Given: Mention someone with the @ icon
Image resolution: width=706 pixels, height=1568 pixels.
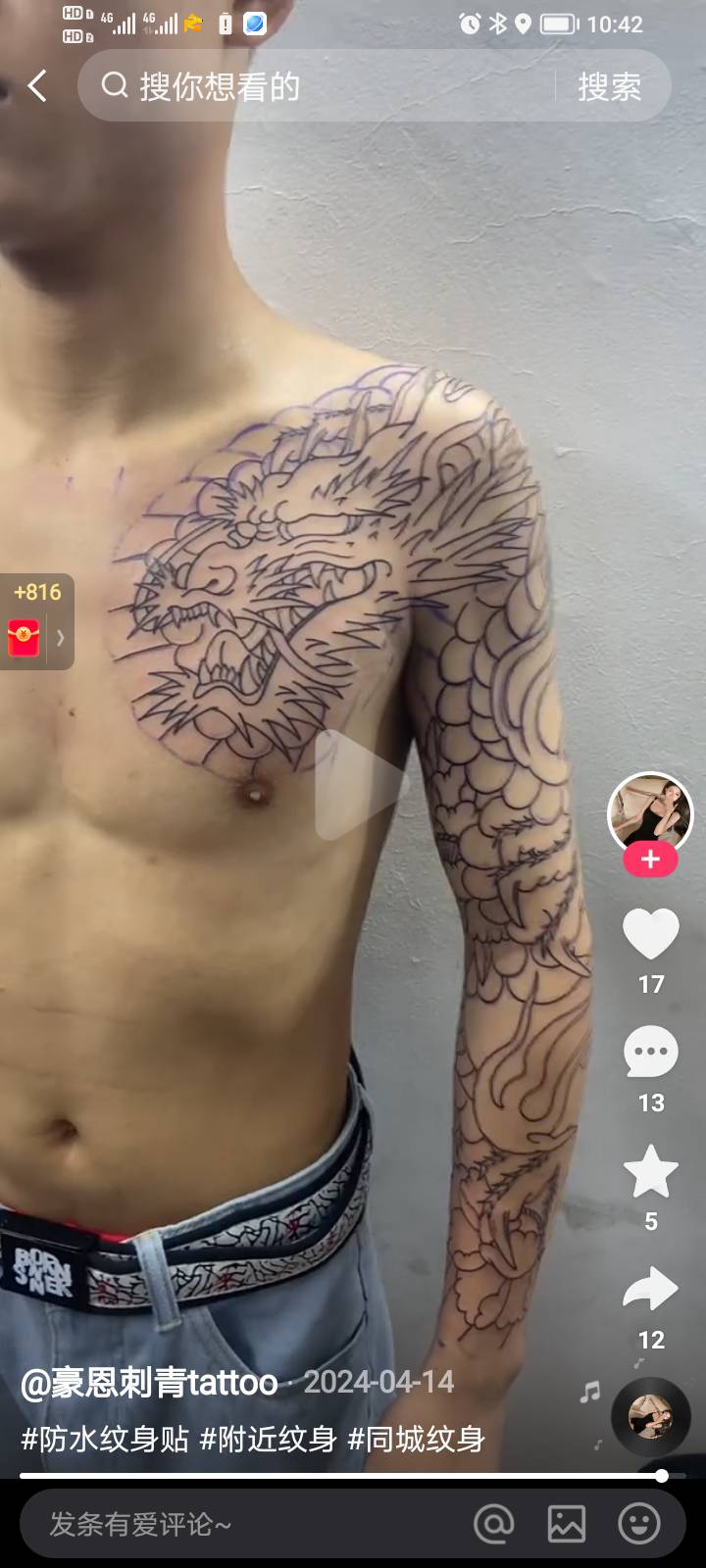Looking at the screenshot, I should [x=494, y=1524].
